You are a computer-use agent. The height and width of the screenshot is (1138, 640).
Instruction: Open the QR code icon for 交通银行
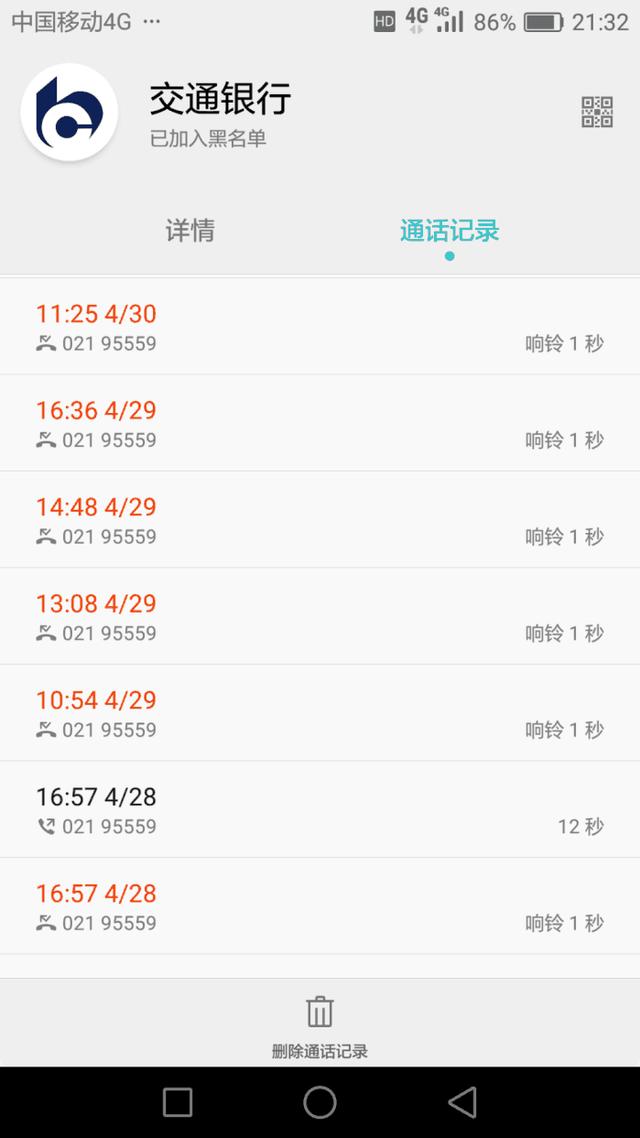[x=597, y=112]
